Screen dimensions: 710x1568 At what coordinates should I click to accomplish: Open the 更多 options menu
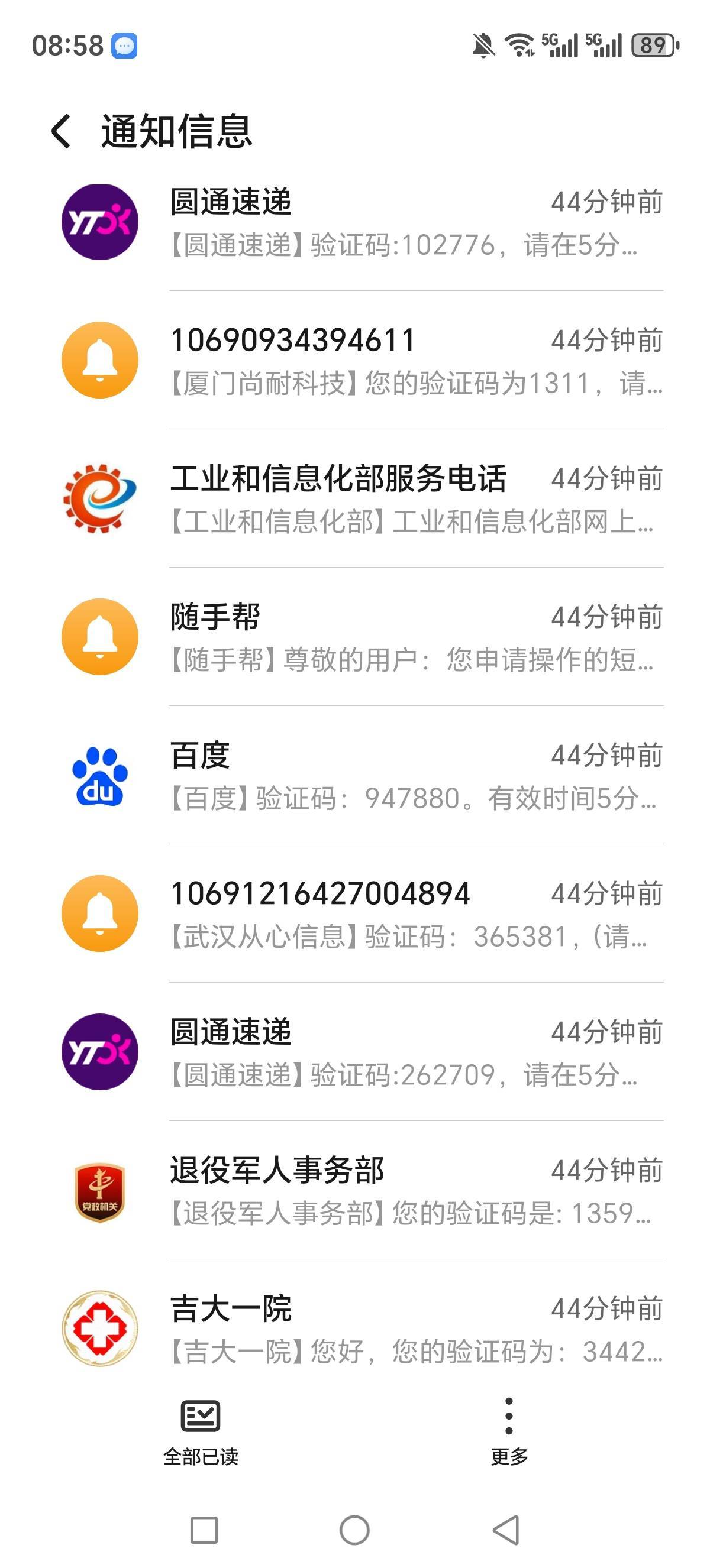[509, 1430]
